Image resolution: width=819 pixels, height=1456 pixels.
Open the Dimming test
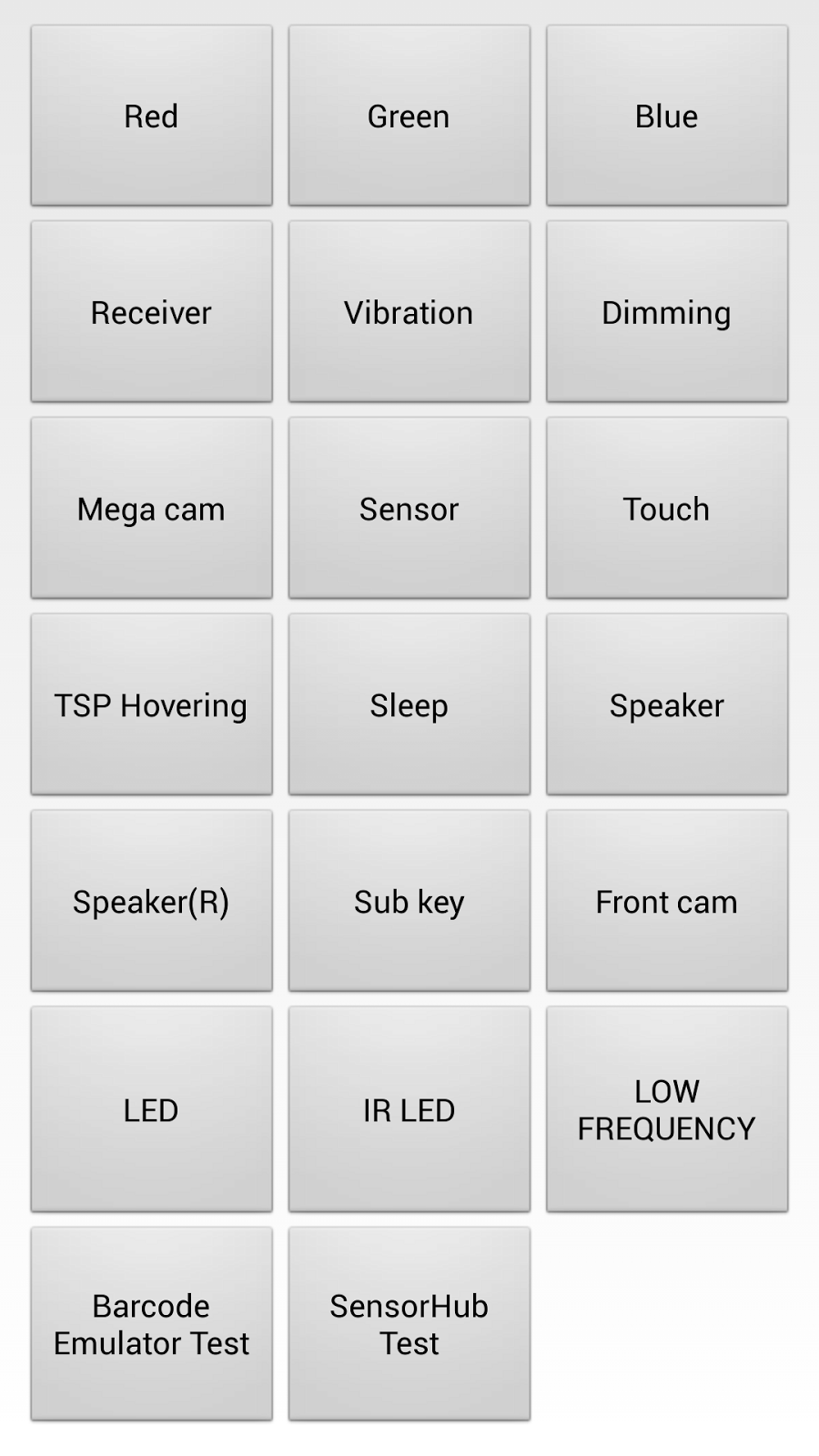click(x=666, y=311)
